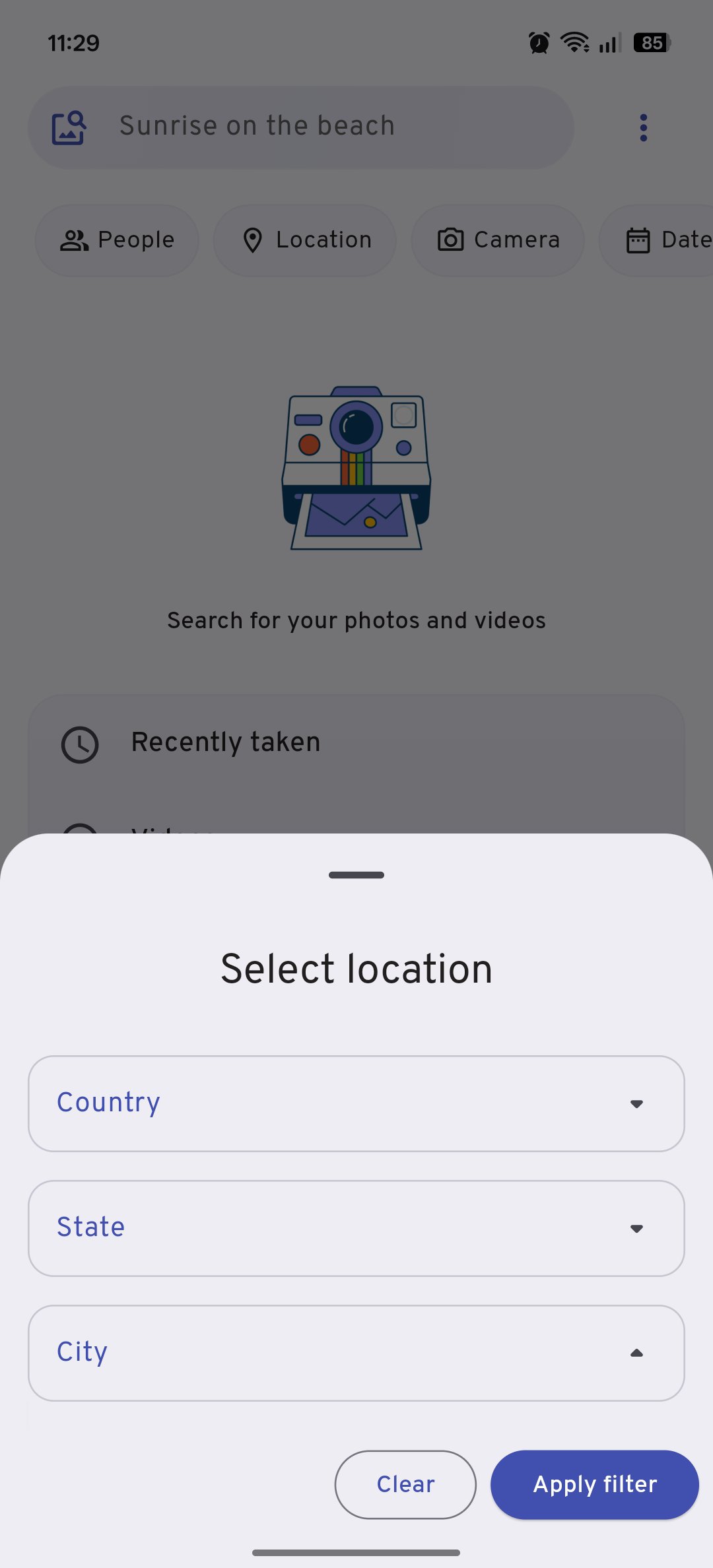
Task: Select the City dropdown field
Action: point(356,1353)
